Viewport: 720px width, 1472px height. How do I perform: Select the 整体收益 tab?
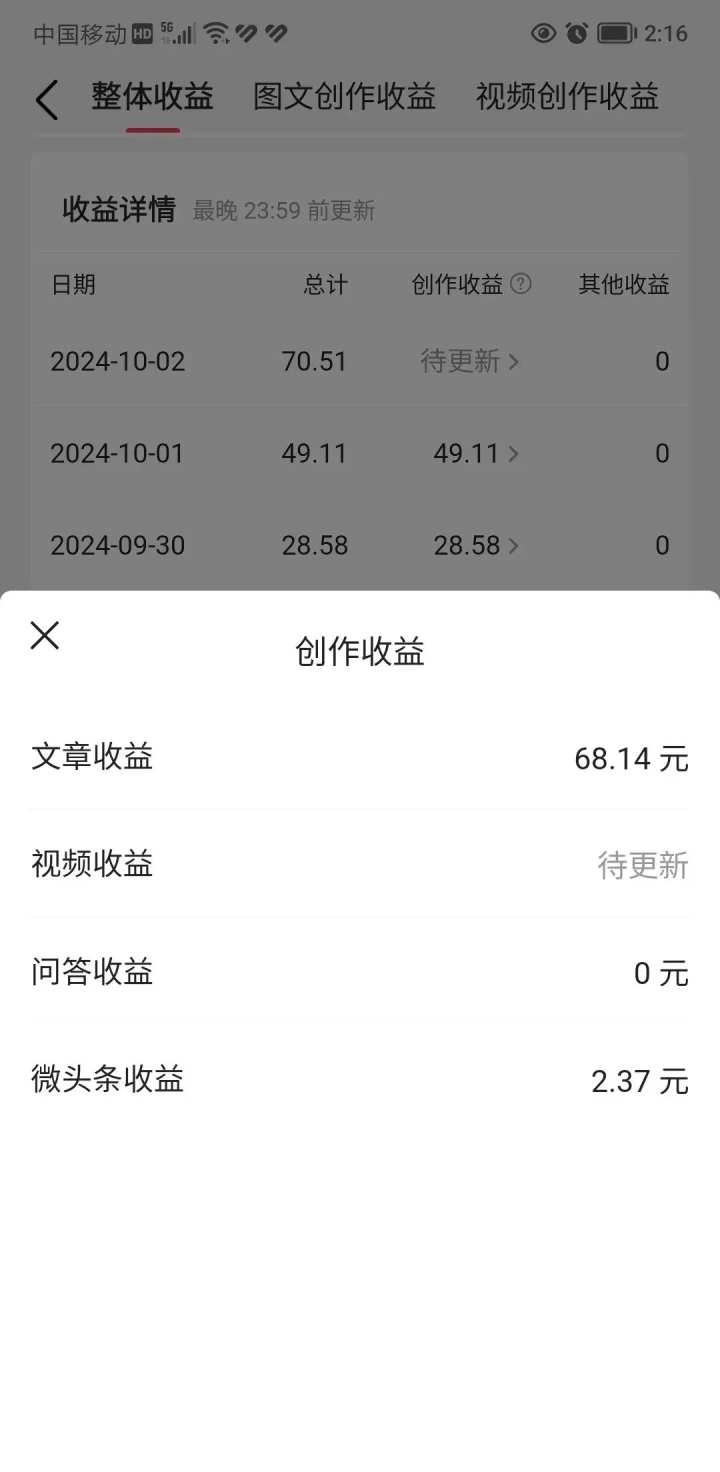click(152, 97)
